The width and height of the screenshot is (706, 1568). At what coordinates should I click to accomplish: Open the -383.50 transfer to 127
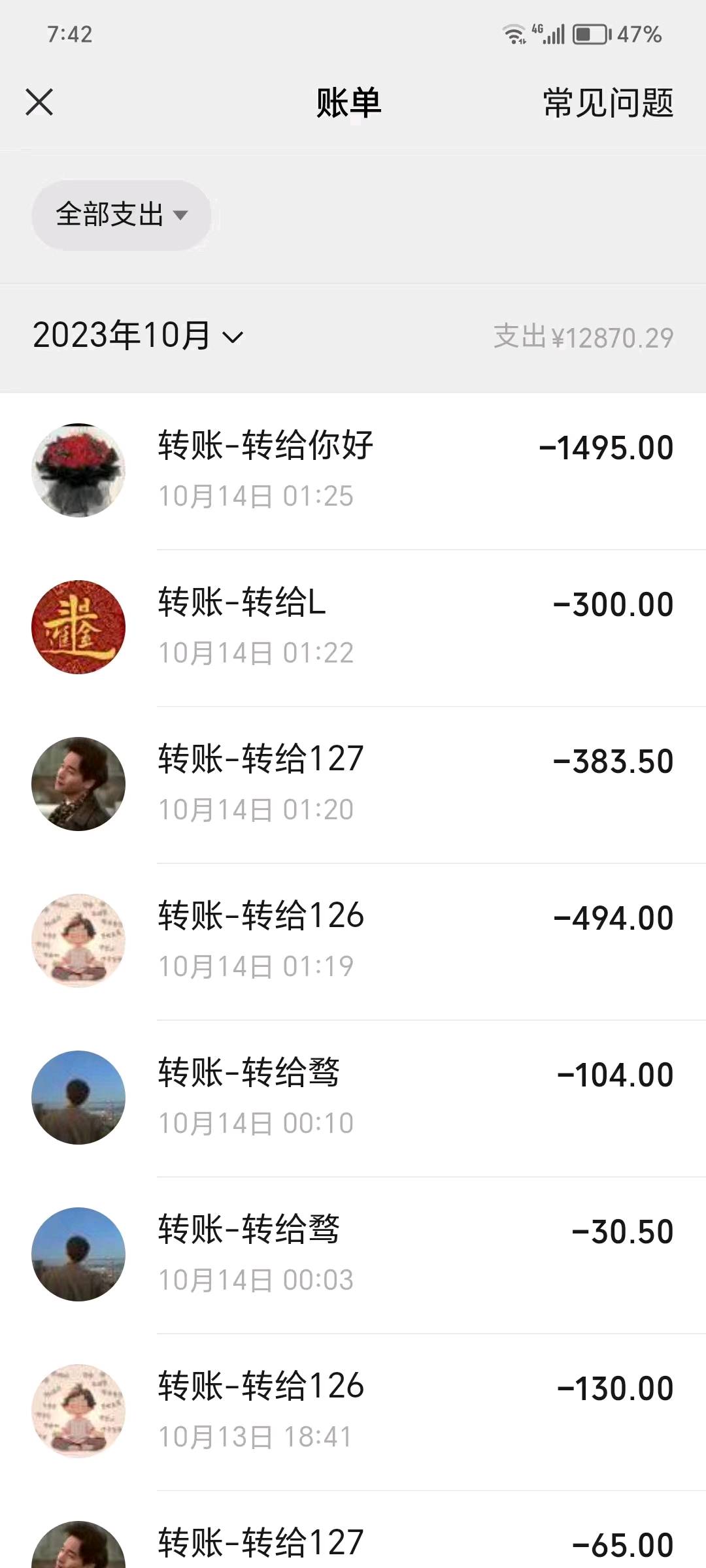point(353,784)
